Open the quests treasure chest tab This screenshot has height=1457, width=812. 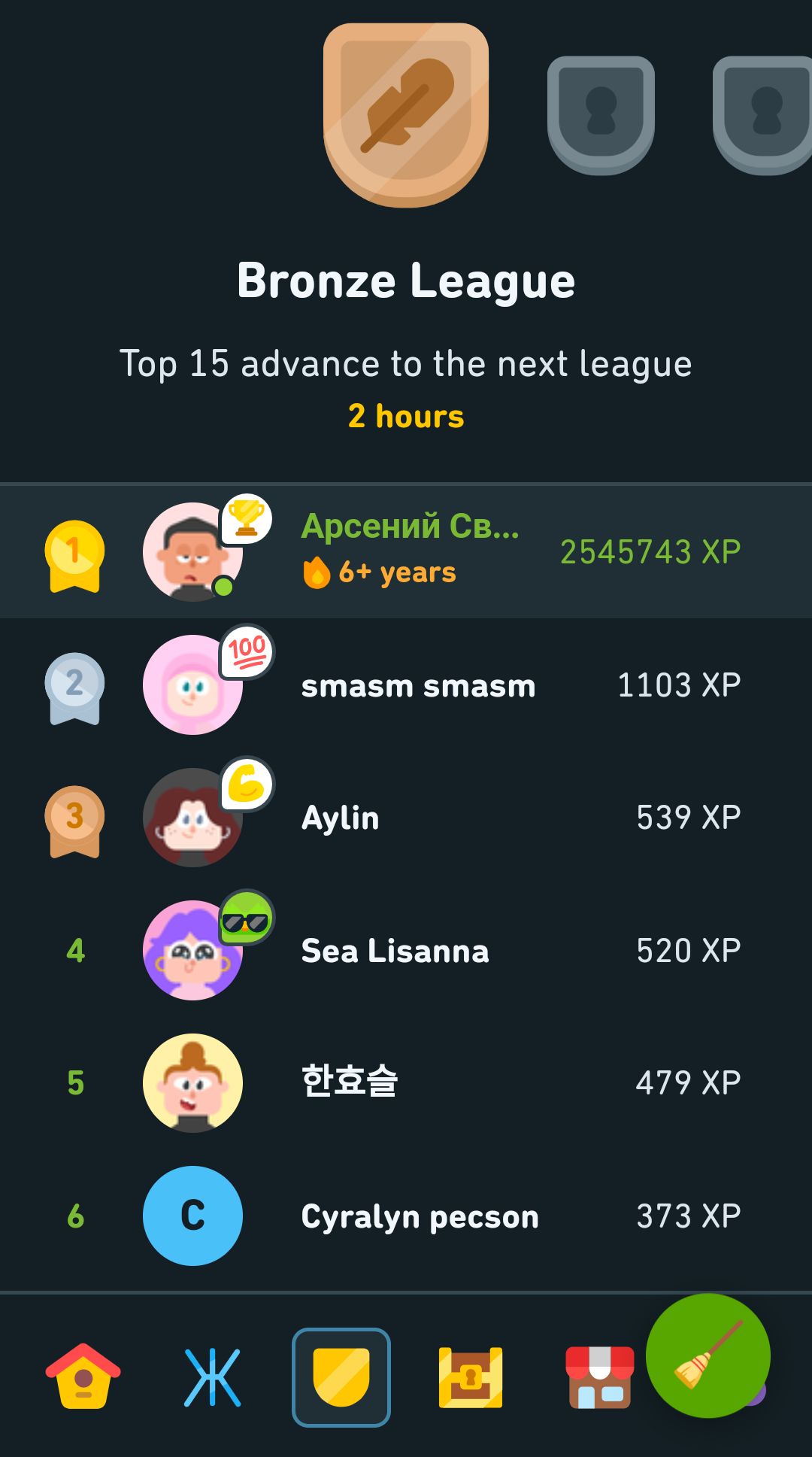[x=471, y=1377]
